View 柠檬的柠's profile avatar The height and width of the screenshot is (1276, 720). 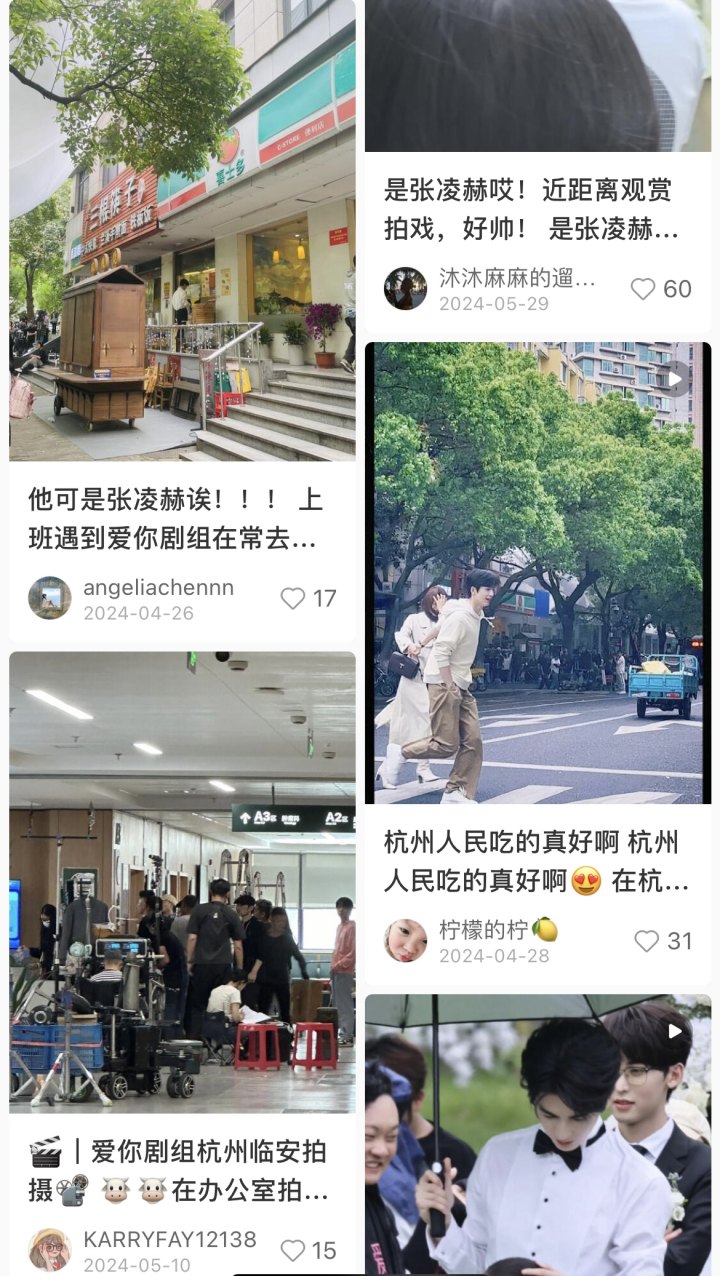405,940
